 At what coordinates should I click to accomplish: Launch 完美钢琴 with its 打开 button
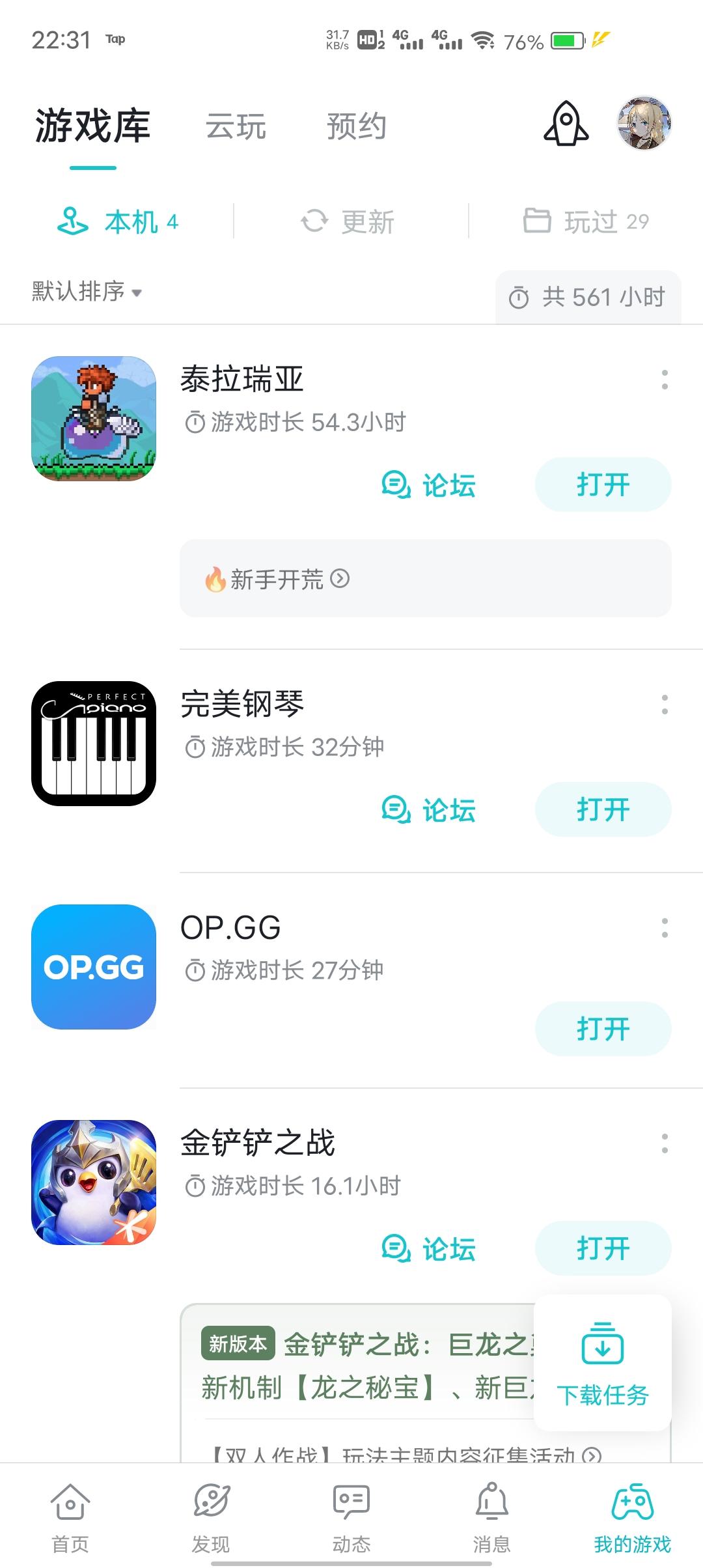point(603,810)
